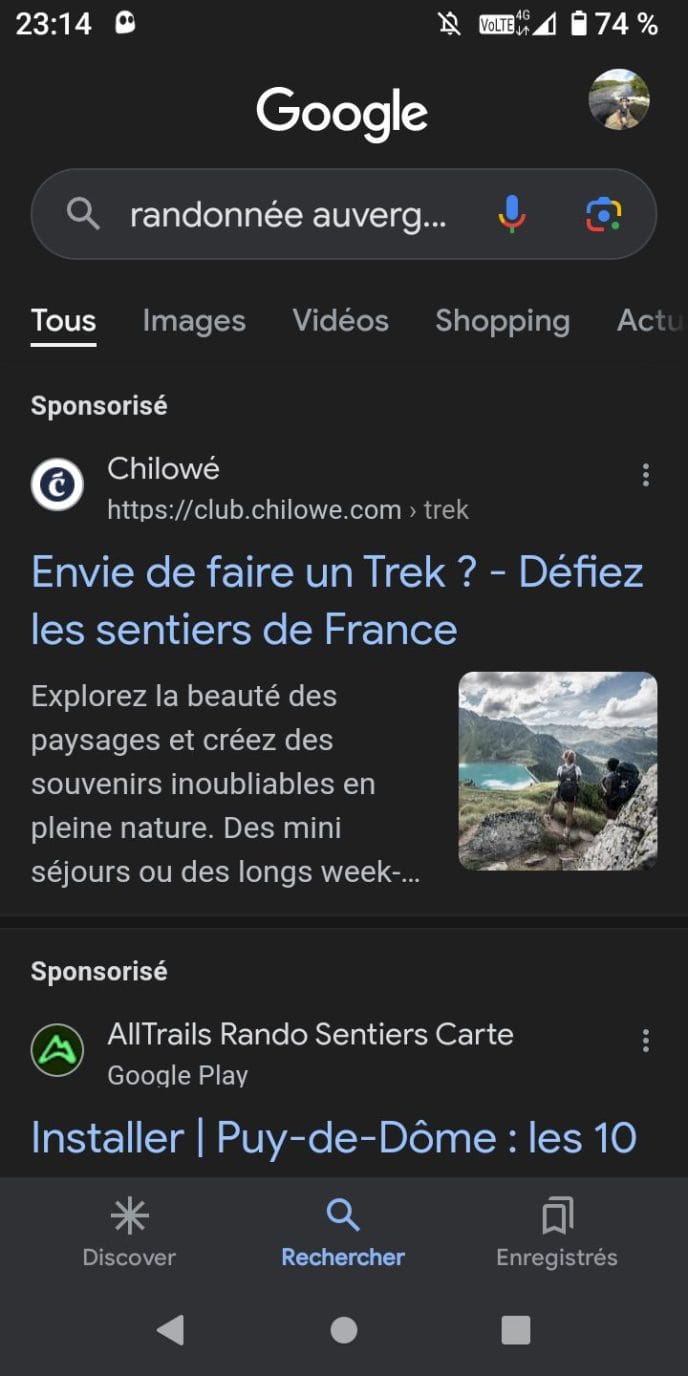The height and width of the screenshot is (1376, 688).
Task: Select the Tous results tab
Action: tap(63, 320)
